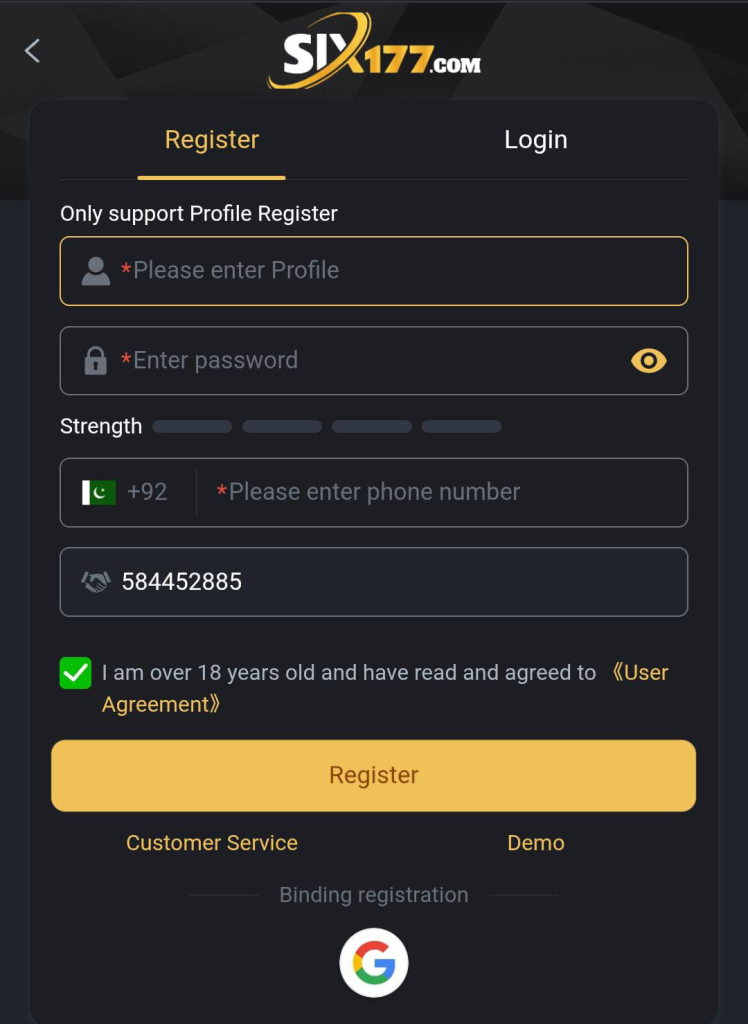
Task: Open the Demo link
Action: pos(536,843)
